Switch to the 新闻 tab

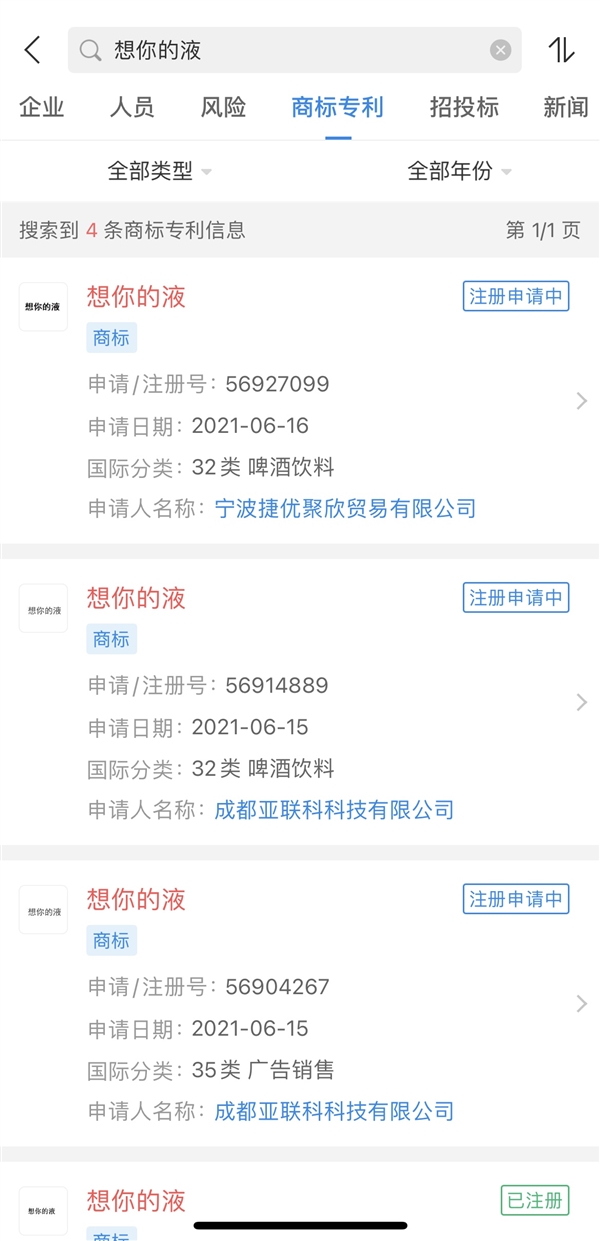[x=566, y=108]
